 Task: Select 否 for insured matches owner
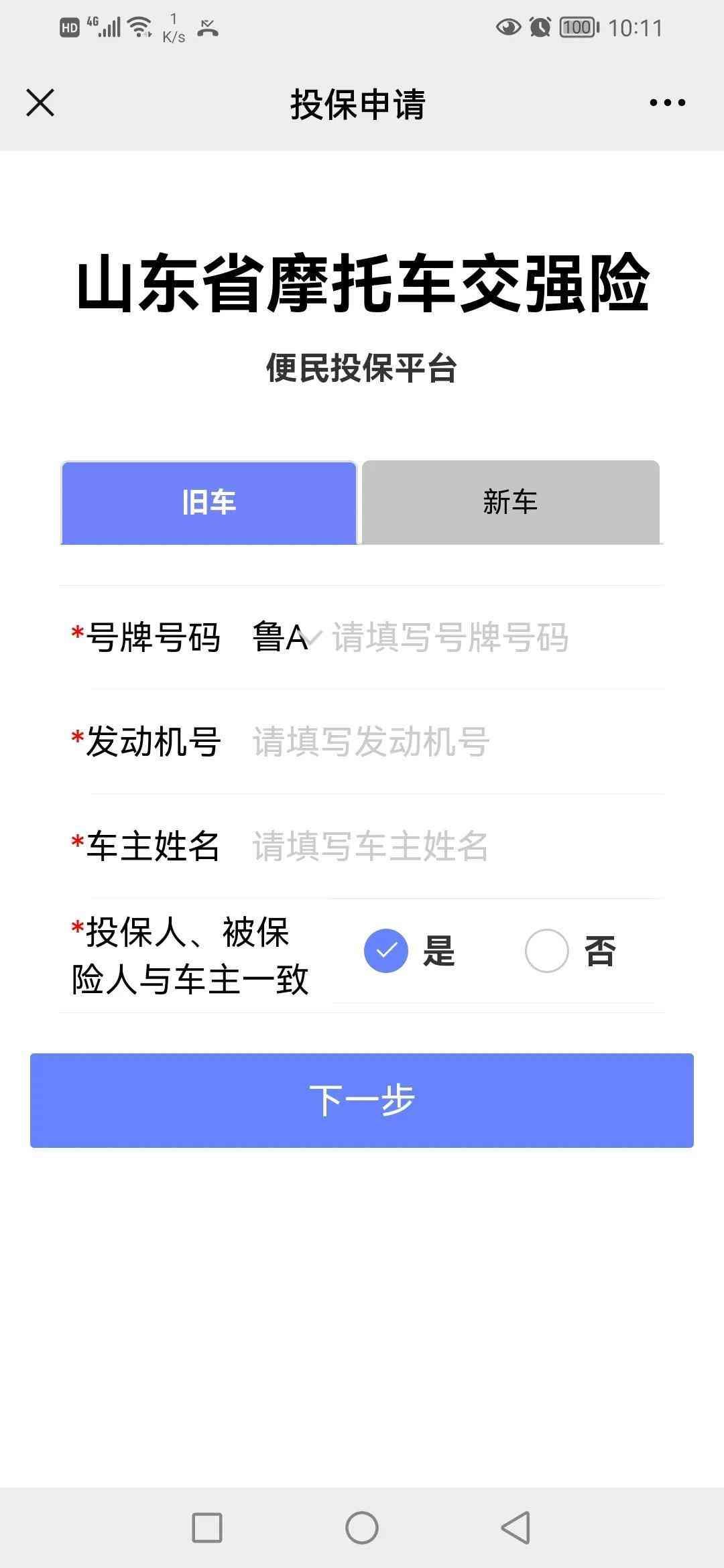pyautogui.click(x=547, y=951)
